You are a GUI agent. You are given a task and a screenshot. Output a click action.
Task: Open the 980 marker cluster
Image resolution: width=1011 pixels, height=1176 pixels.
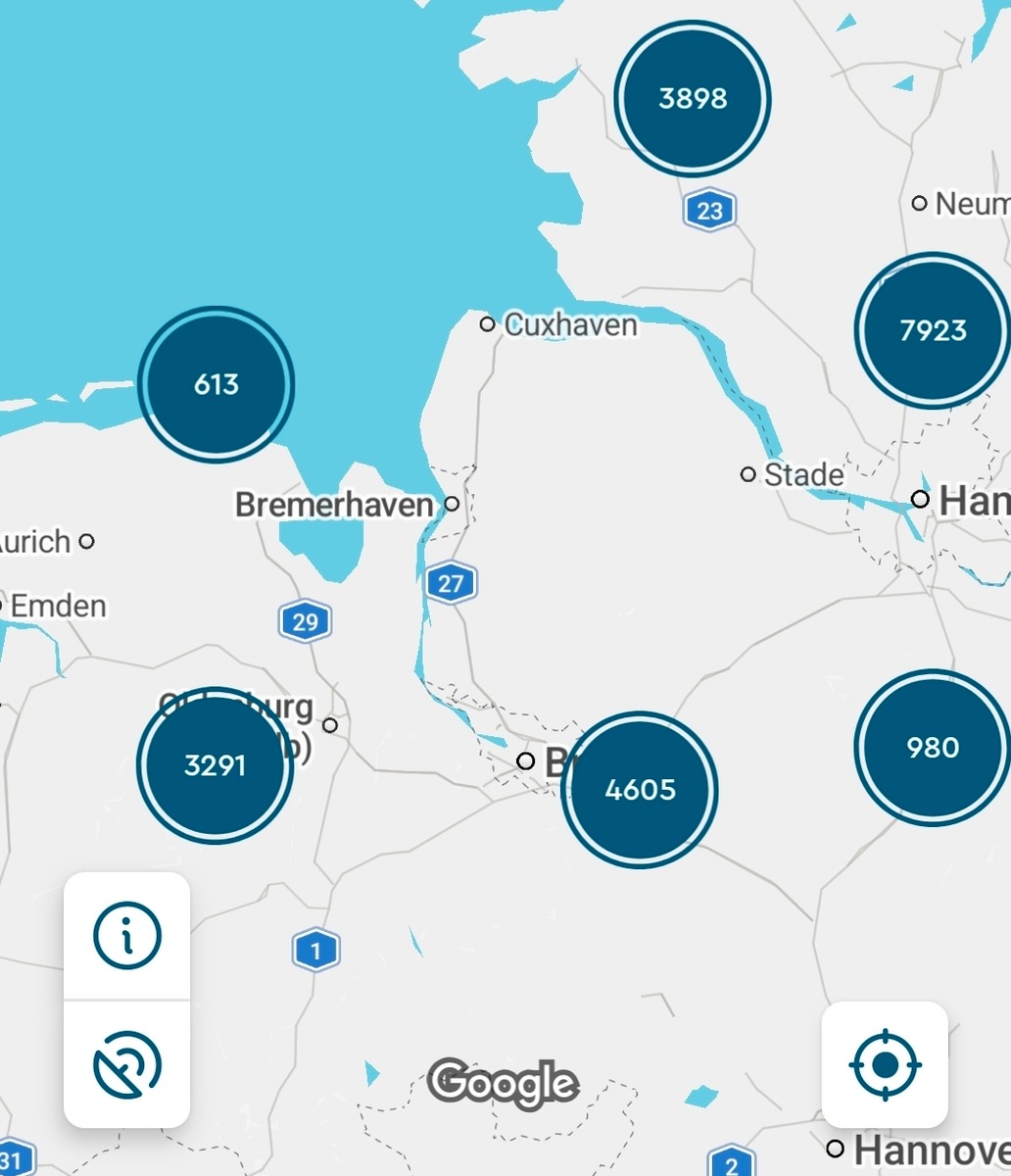932,748
